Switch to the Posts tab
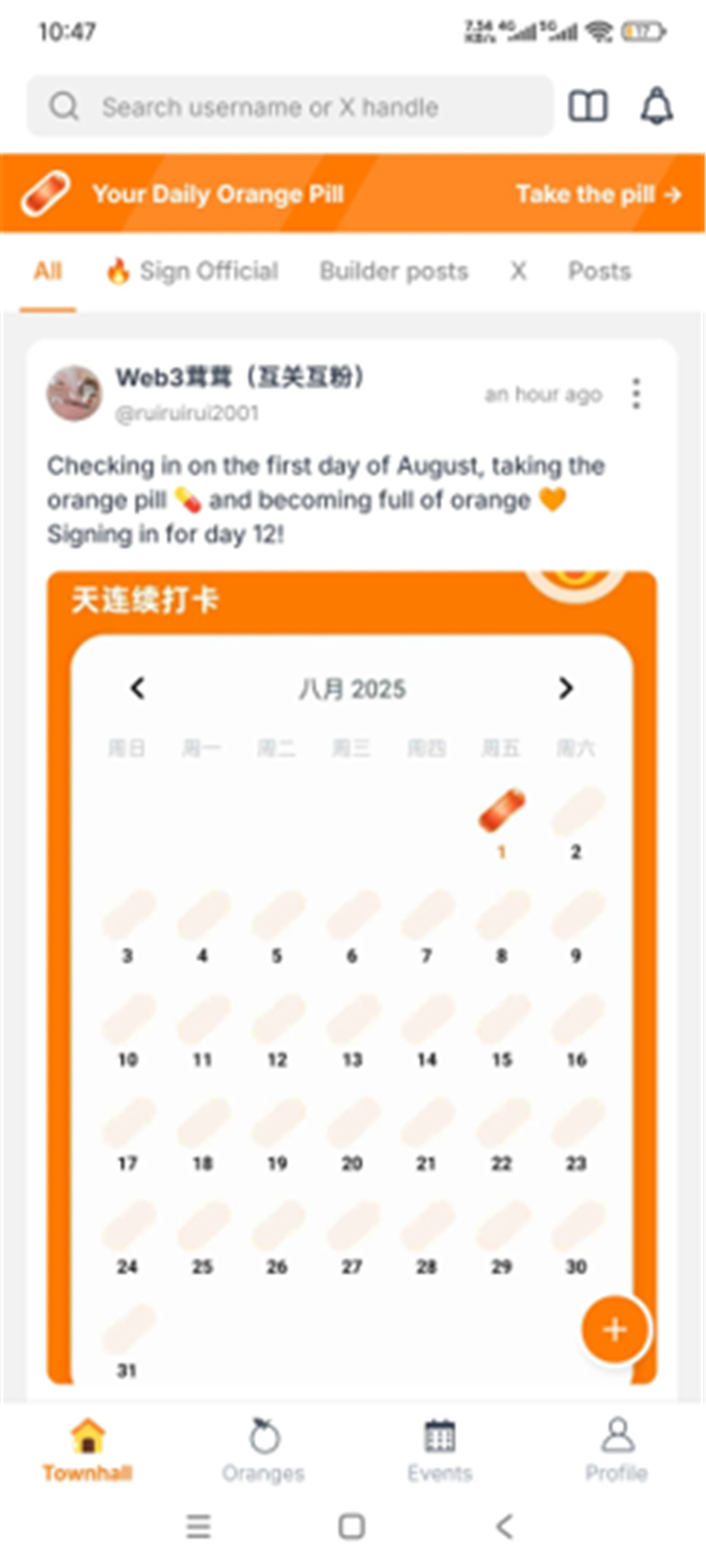The height and width of the screenshot is (1568, 706). pyautogui.click(x=599, y=271)
